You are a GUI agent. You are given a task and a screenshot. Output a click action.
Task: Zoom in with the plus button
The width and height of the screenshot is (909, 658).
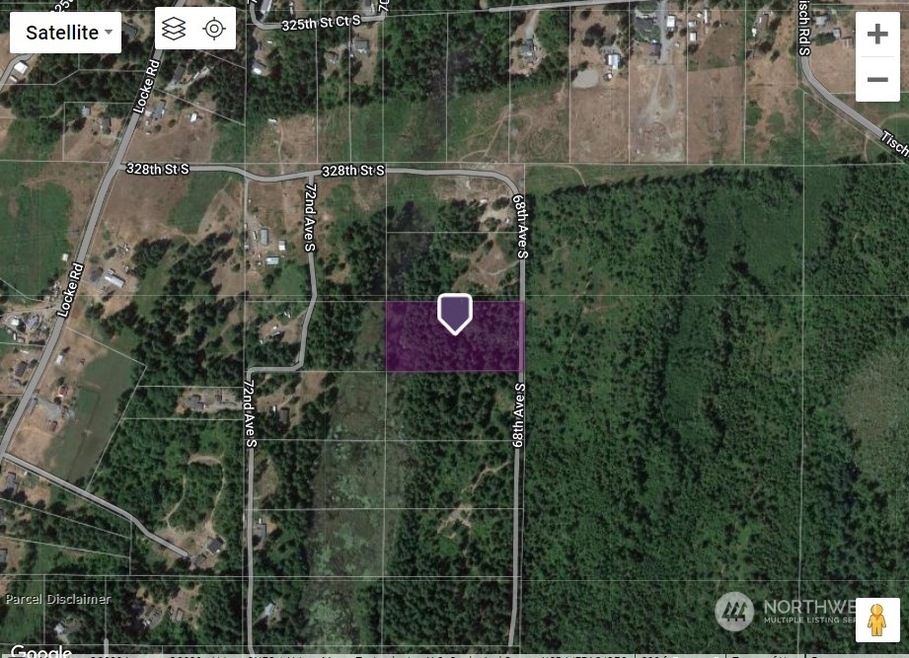pyautogui.click(x=877, y=35)
